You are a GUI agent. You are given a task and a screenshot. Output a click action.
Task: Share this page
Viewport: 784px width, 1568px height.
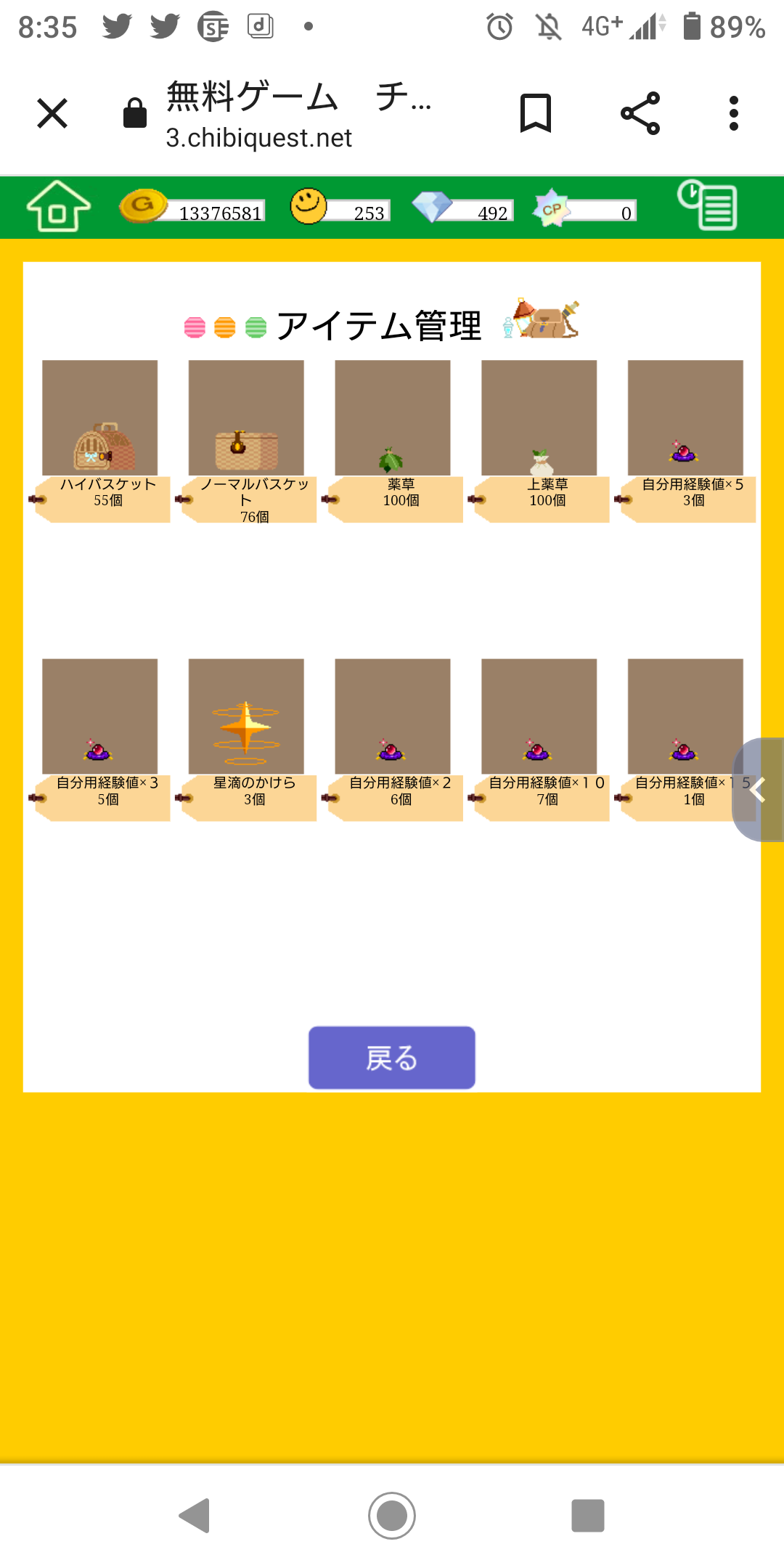(x=640, y=114)
